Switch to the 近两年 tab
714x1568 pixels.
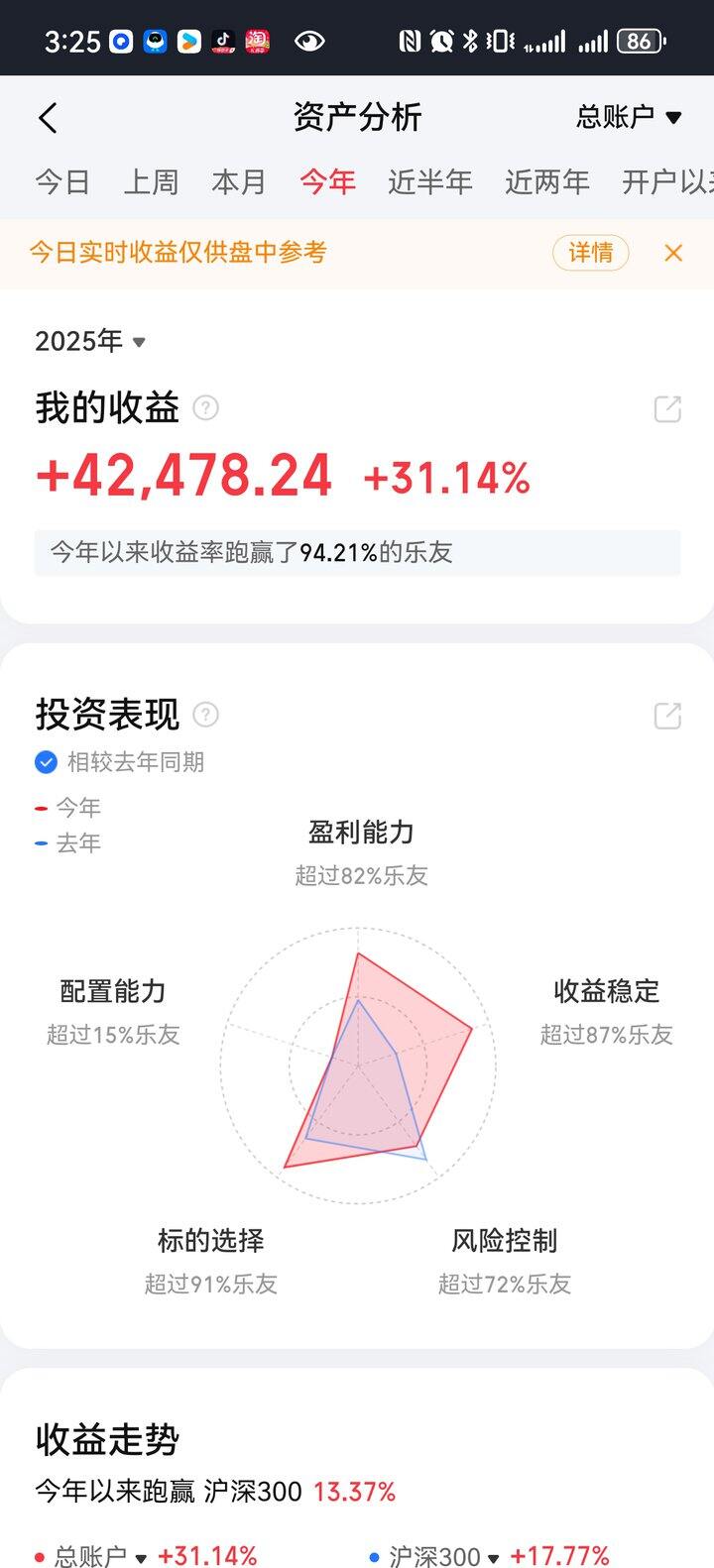coord(546,181)
